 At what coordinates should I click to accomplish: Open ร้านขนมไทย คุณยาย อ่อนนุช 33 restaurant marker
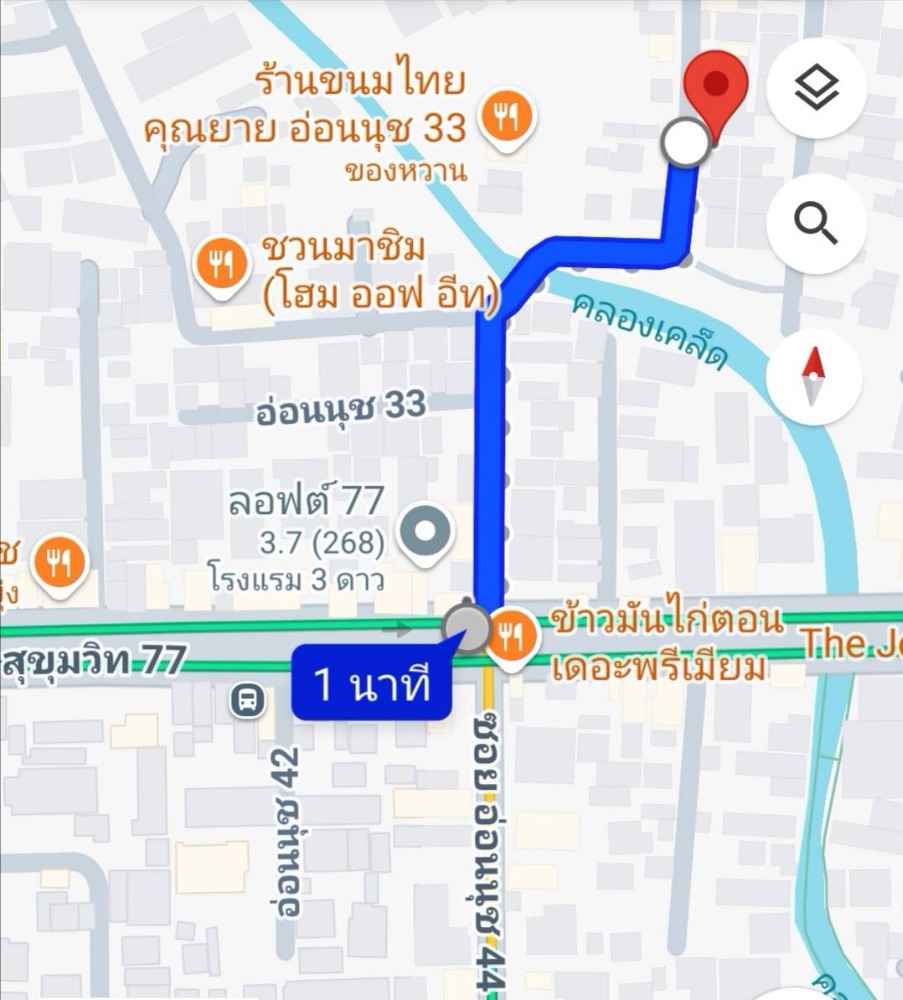click(x=506, y=117)
